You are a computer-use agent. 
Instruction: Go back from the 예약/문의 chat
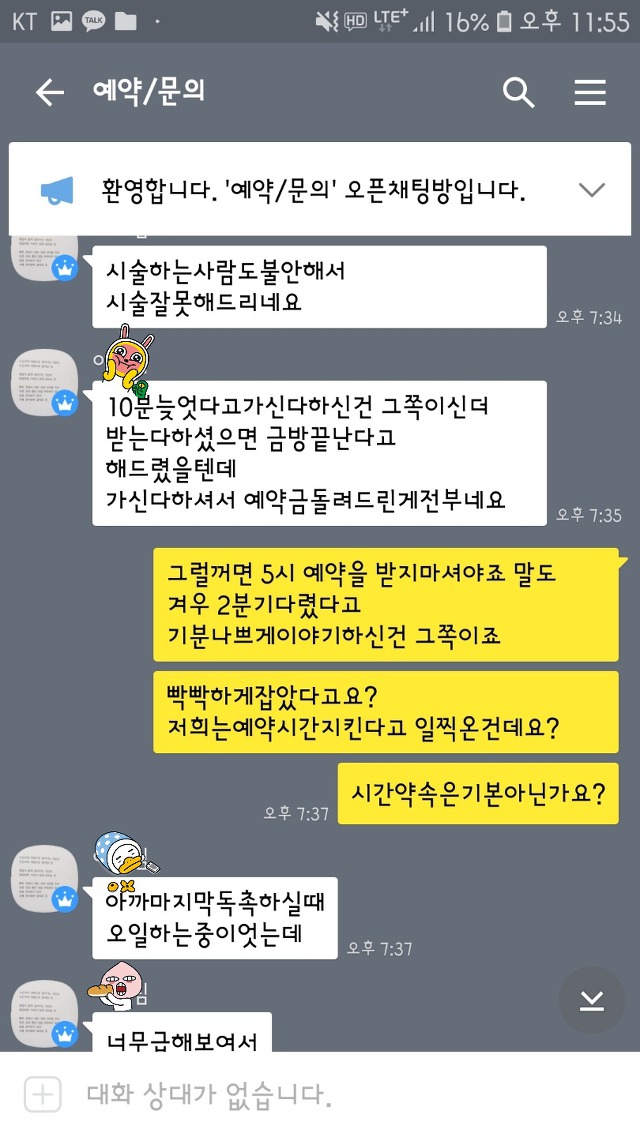pos(49,93)
